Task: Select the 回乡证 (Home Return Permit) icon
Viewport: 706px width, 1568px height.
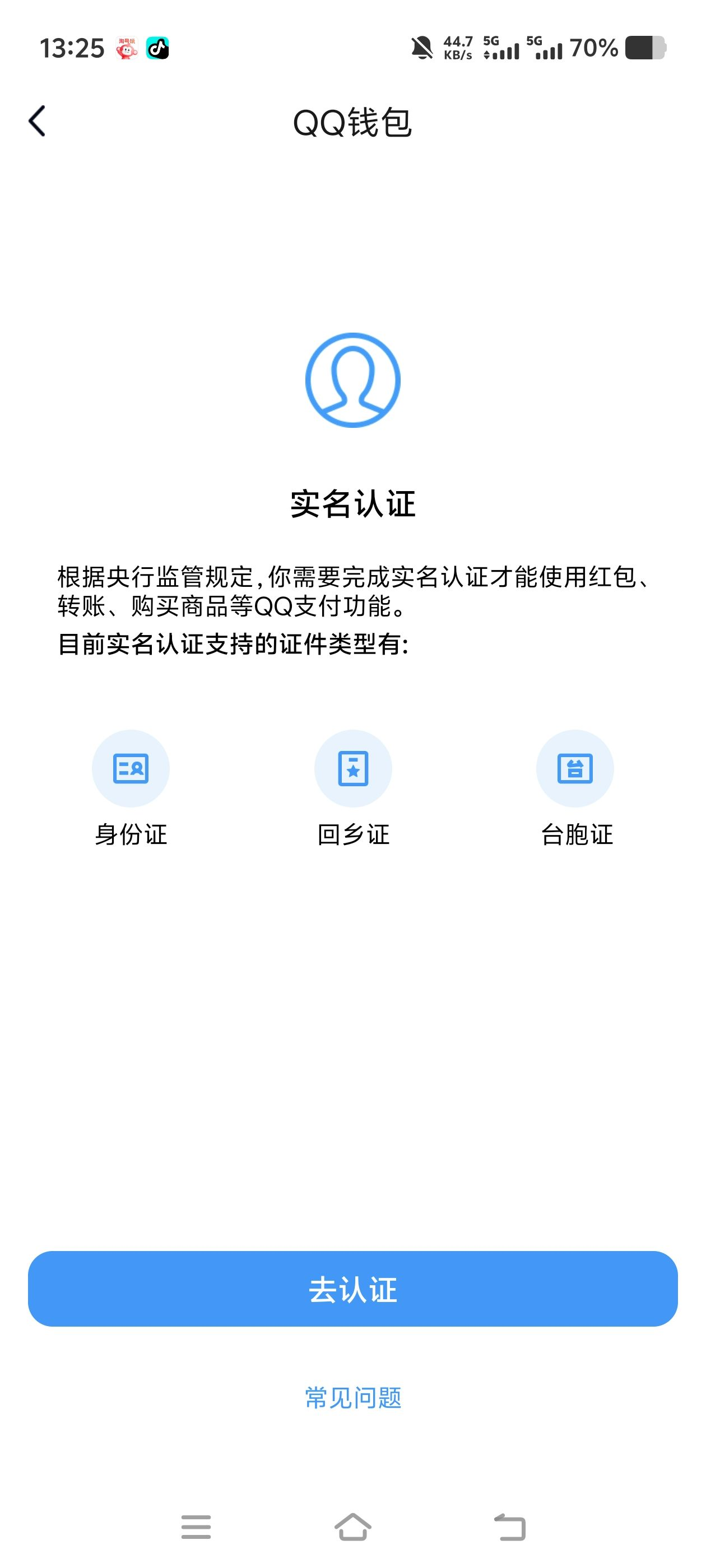Action: [x=352, y=769]
